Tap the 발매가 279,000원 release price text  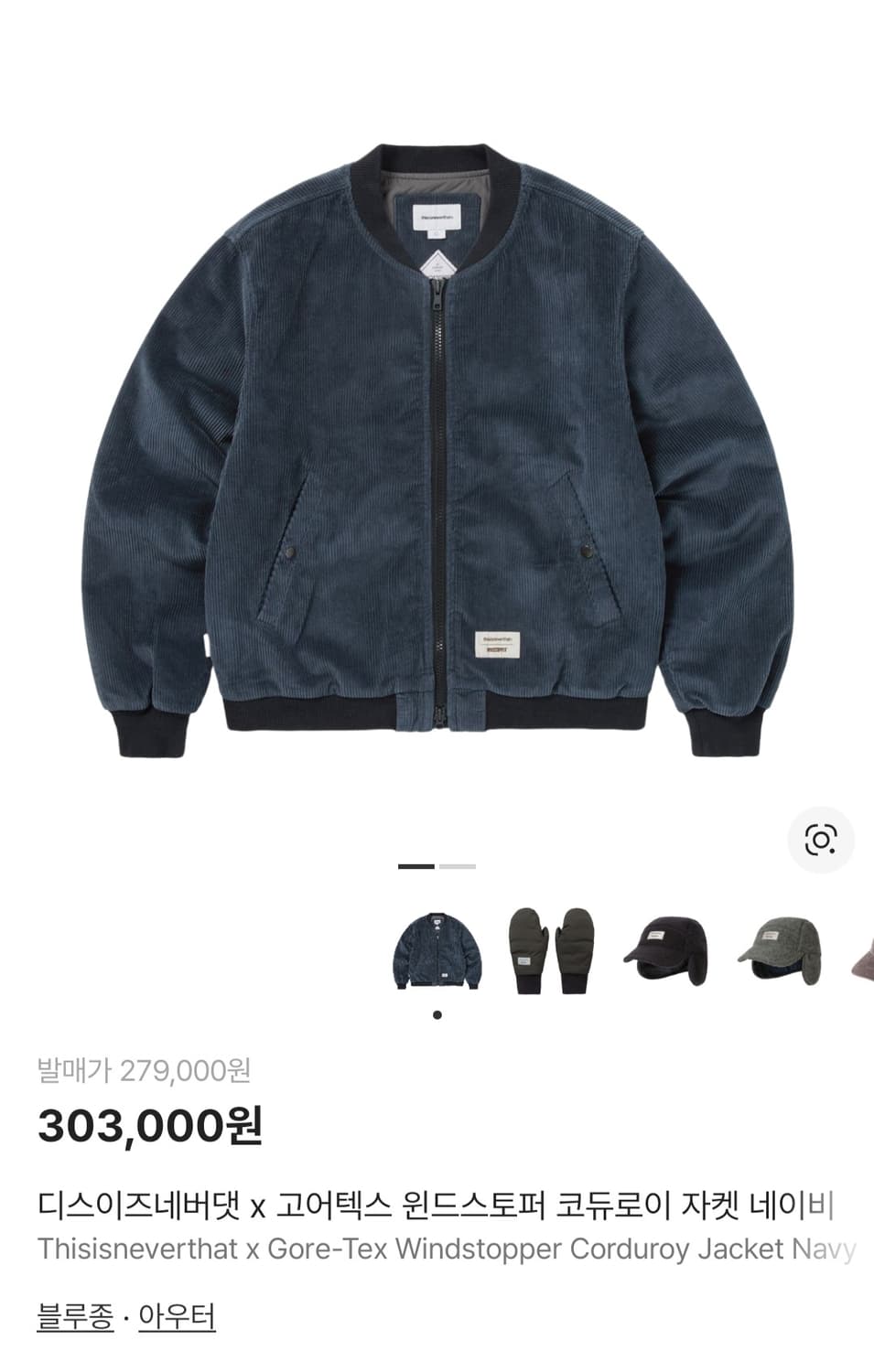(x=146, y=1070)
